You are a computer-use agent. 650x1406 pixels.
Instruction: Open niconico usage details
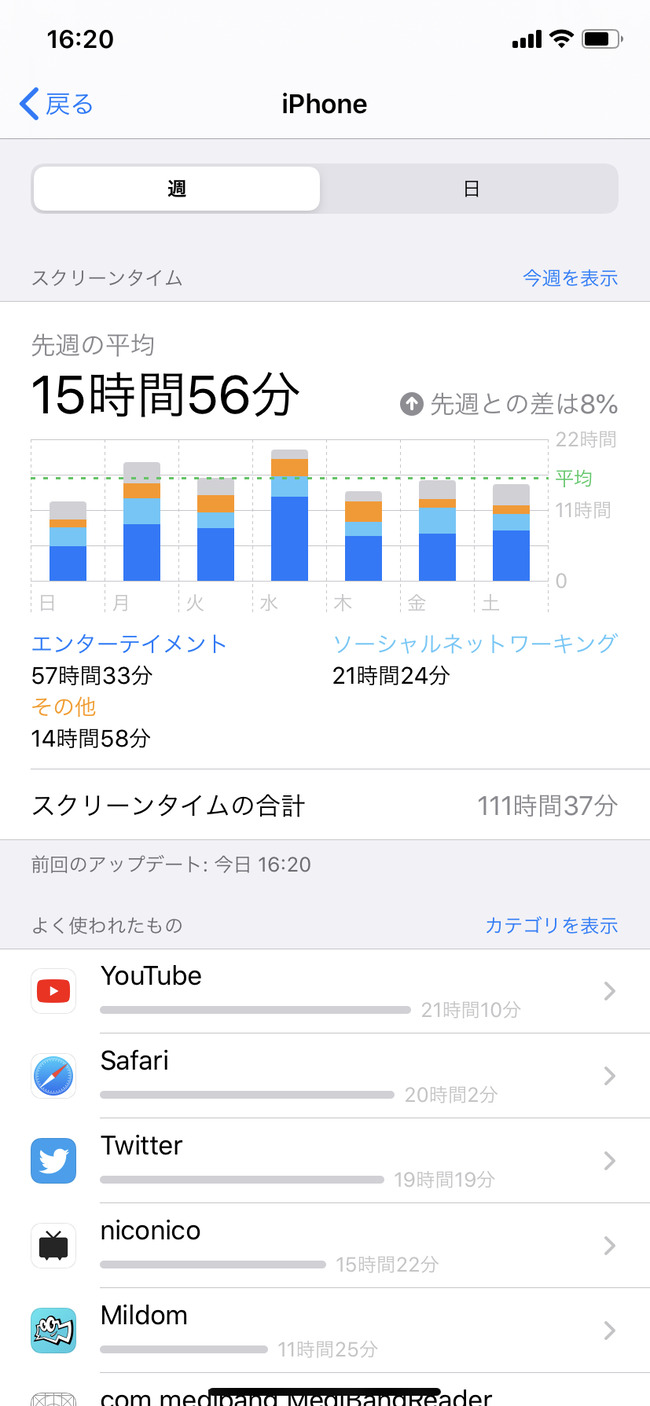[325, 1246]
